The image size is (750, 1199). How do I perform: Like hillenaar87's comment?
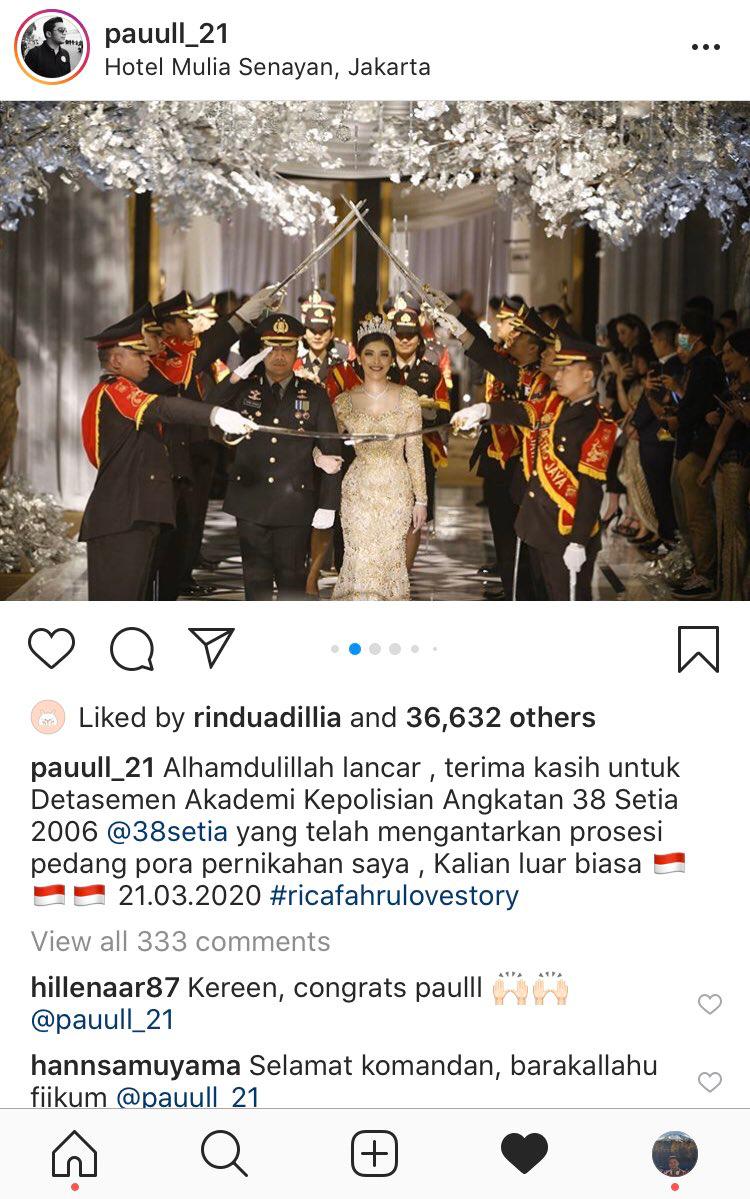tap(709, 1004)
